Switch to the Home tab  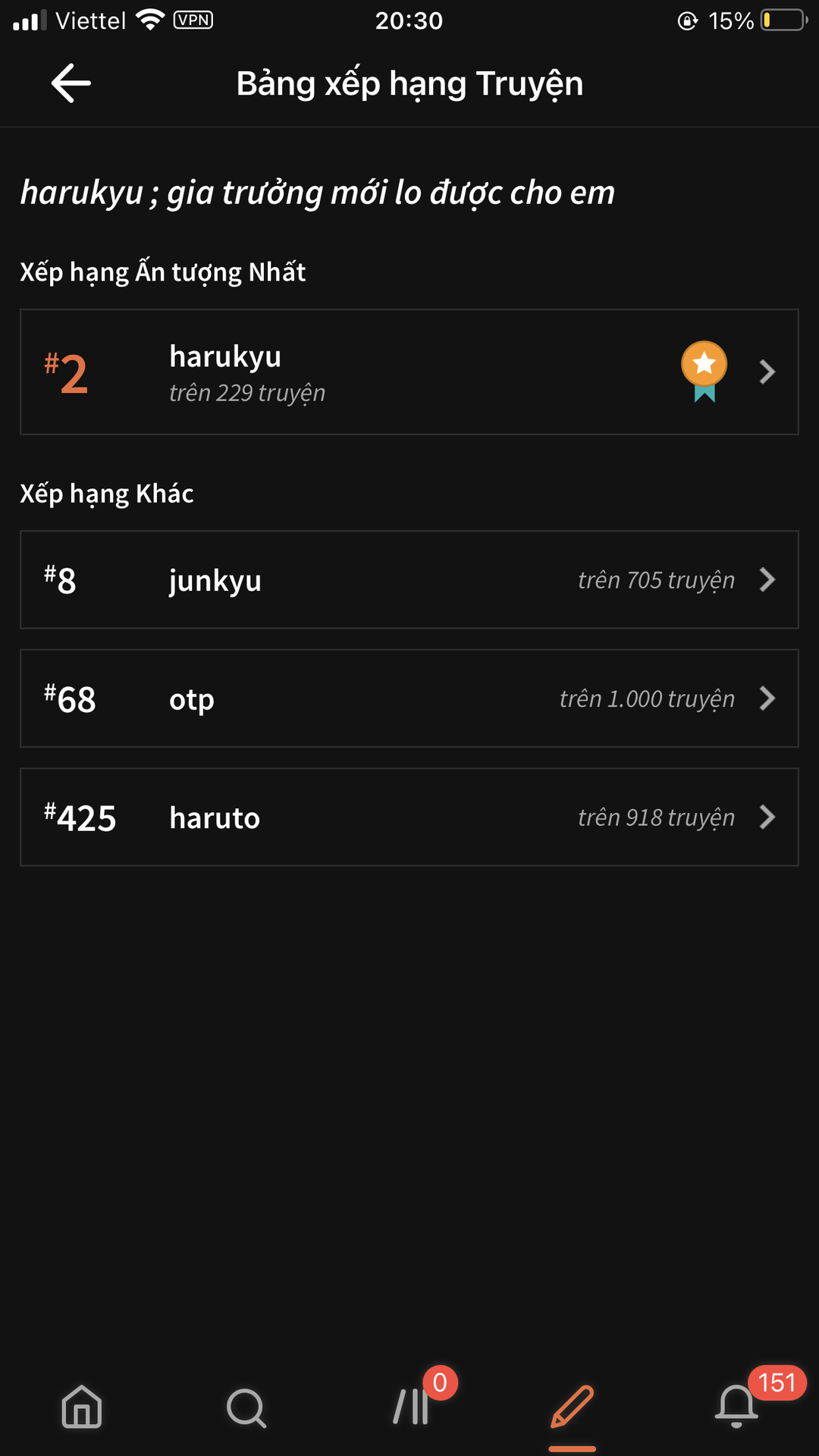pyautogui.click(x=82, y=1407)
